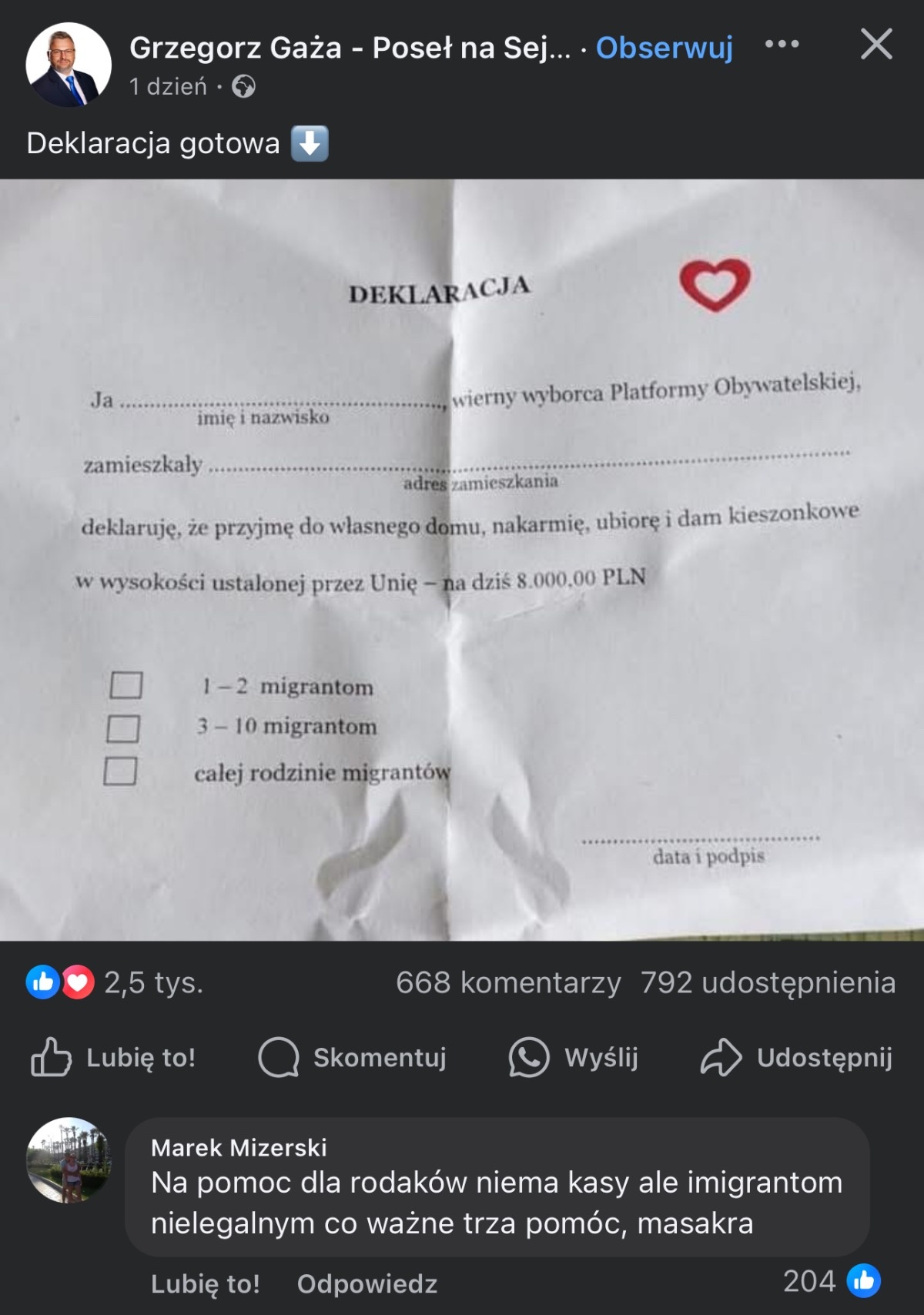The width and height of the screenshot is (924, 1315).
Task: Like the post with Lubię to!
Action: [114, 1057]
